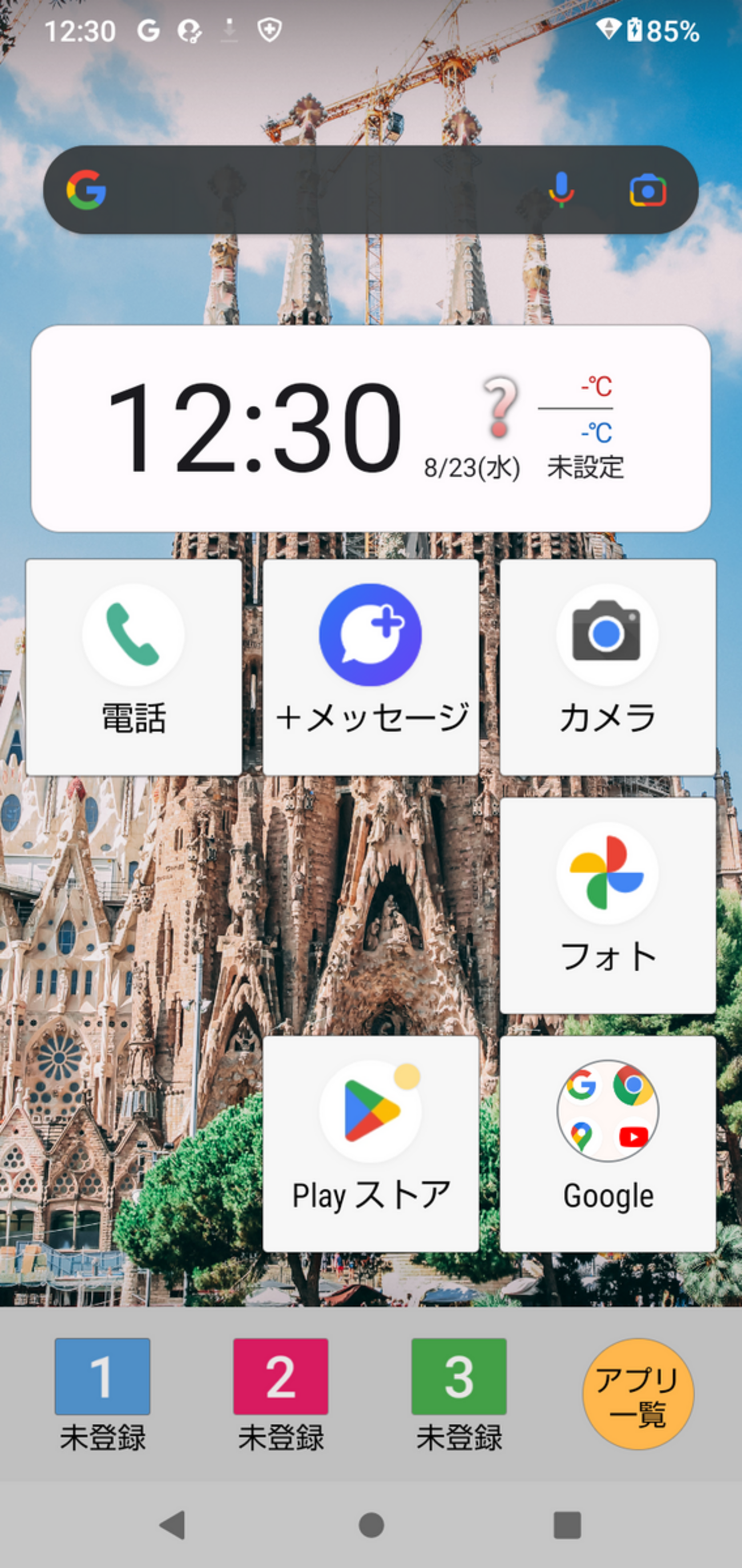Open the Google apps folder
Screen dimensions: 742x1568
coord(608,1144)
